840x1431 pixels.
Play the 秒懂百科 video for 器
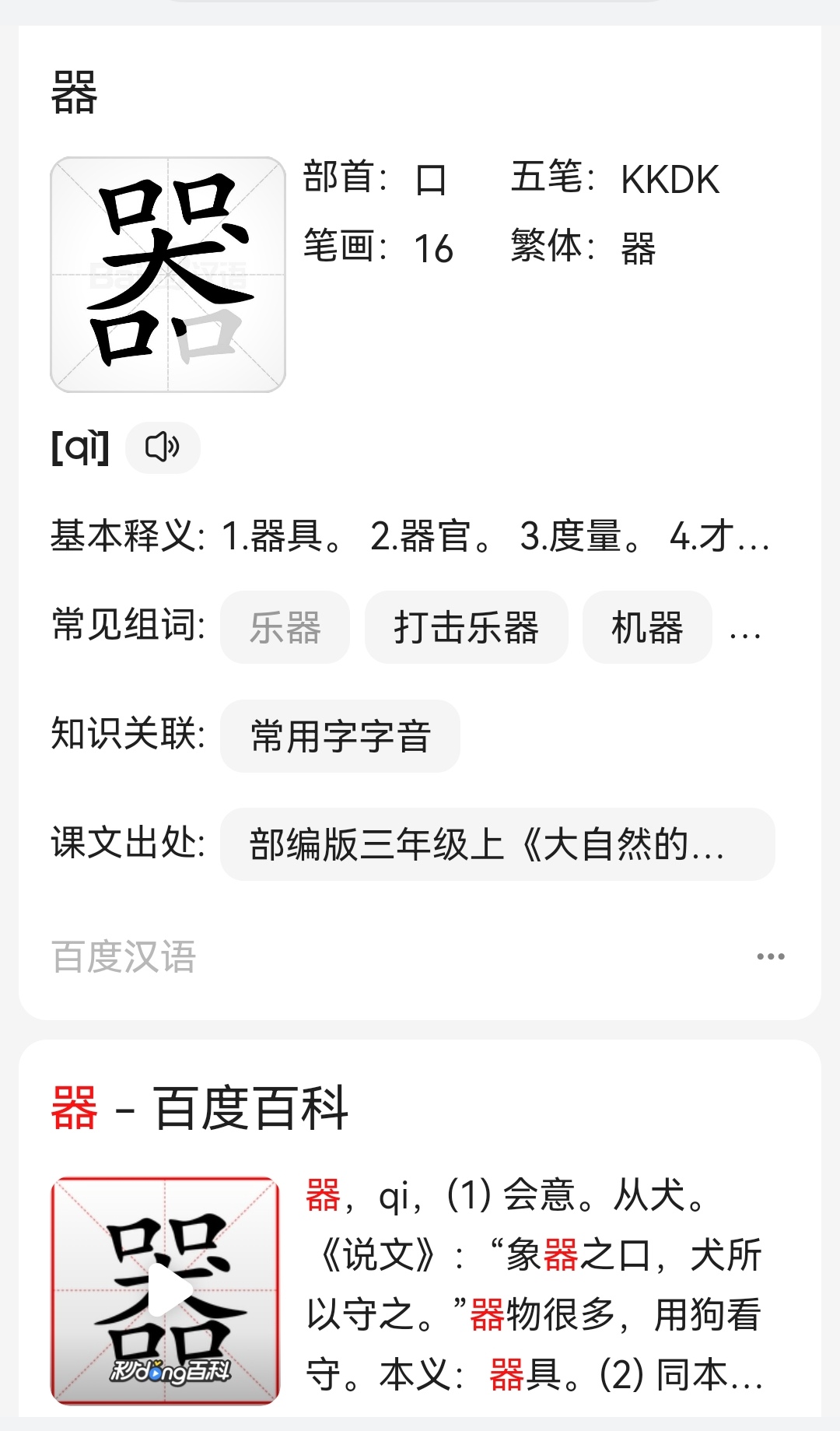pyautogui.click(x=166, y=1291)
